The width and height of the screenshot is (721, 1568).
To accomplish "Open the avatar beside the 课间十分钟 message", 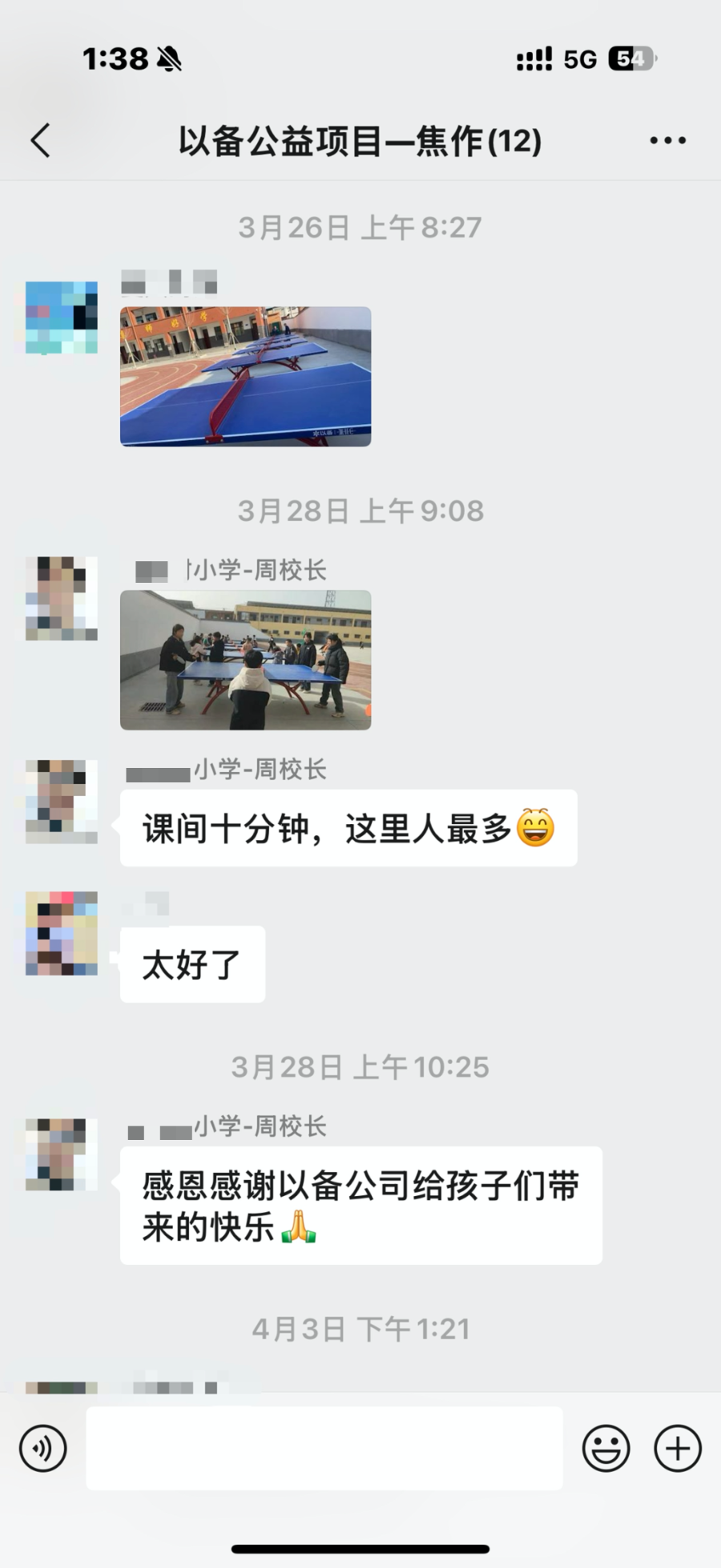I will 62,801.
